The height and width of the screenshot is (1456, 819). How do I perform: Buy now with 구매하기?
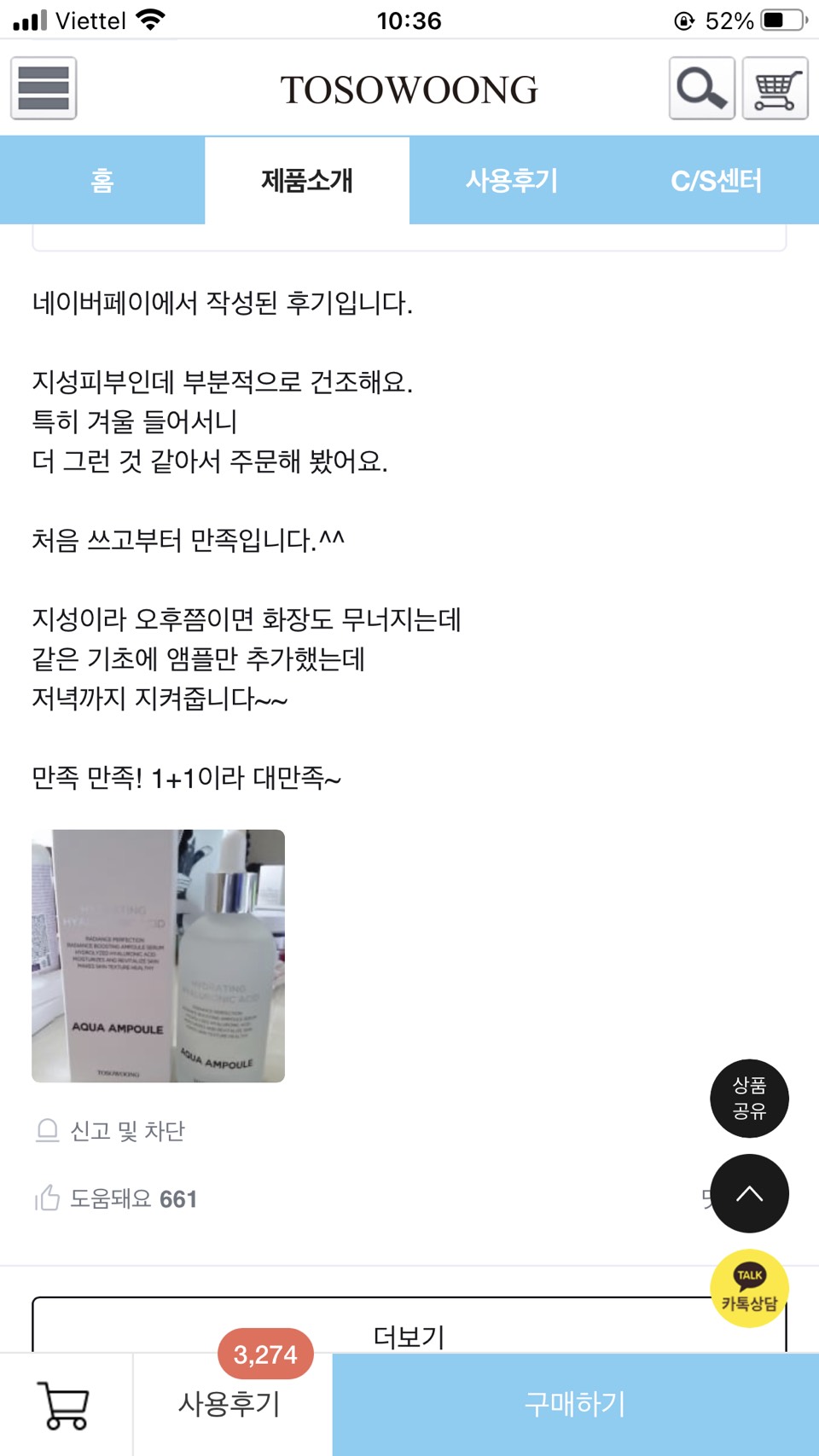click(x=575, y=1405)
